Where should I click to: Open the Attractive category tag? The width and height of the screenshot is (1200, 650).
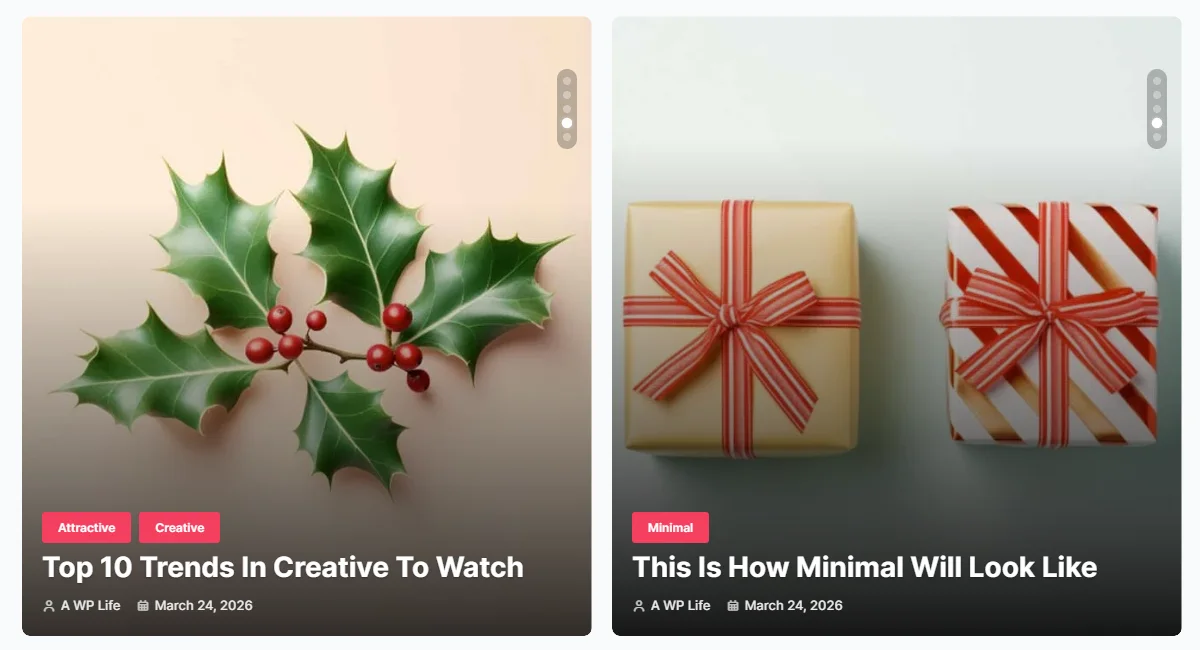click(86, 527)
